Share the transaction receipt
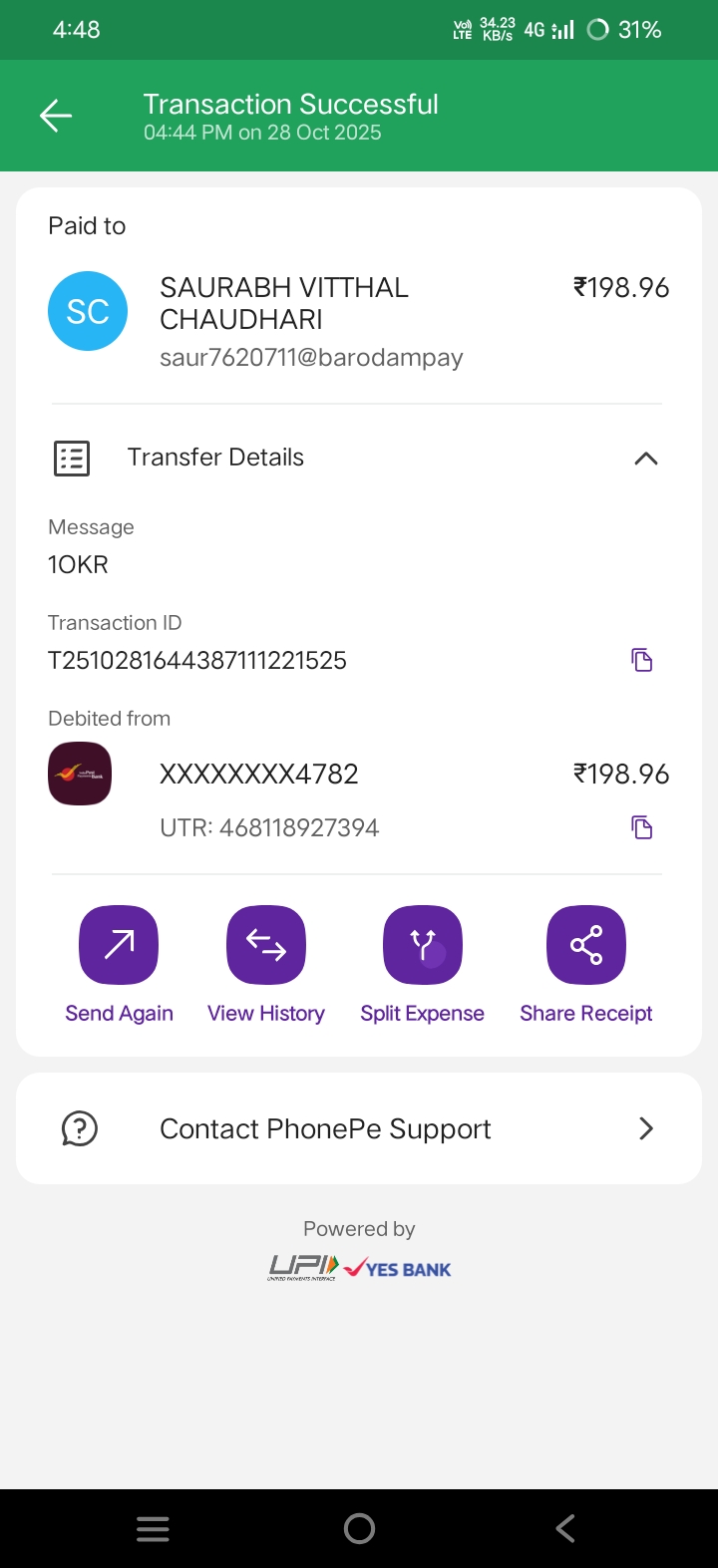718x1568 pixels. (x=586, y=945)
